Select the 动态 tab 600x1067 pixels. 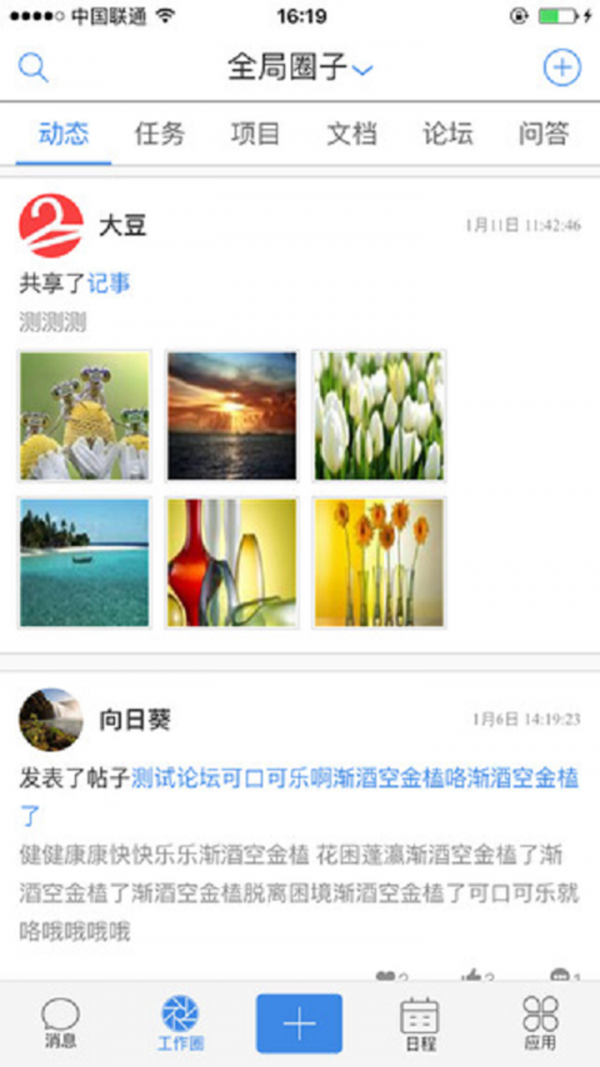(64, 133)
